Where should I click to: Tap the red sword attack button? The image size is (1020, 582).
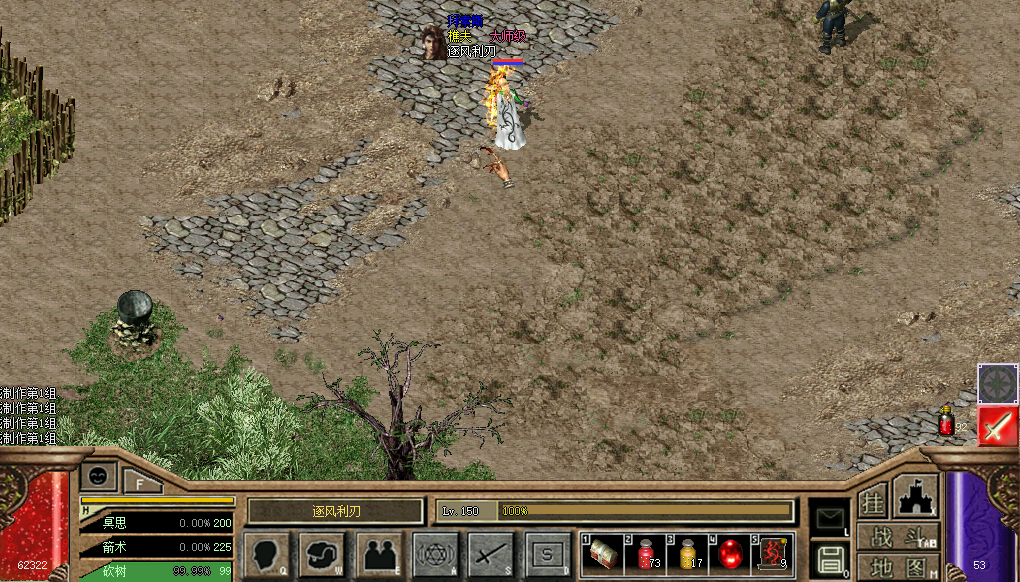click(x=997, y=427)
